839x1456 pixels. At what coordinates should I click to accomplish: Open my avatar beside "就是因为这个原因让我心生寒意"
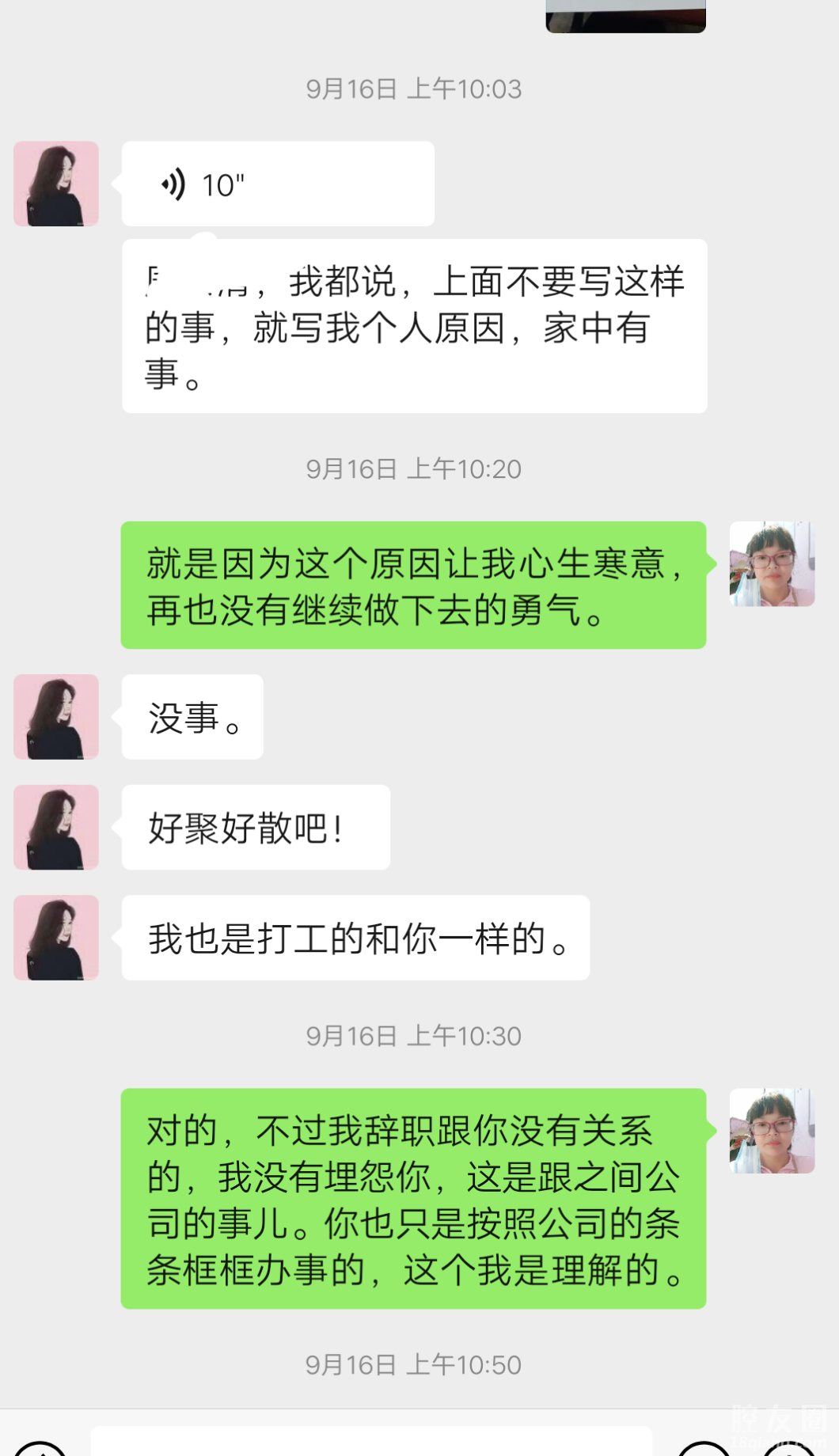[x=772, y=564]
